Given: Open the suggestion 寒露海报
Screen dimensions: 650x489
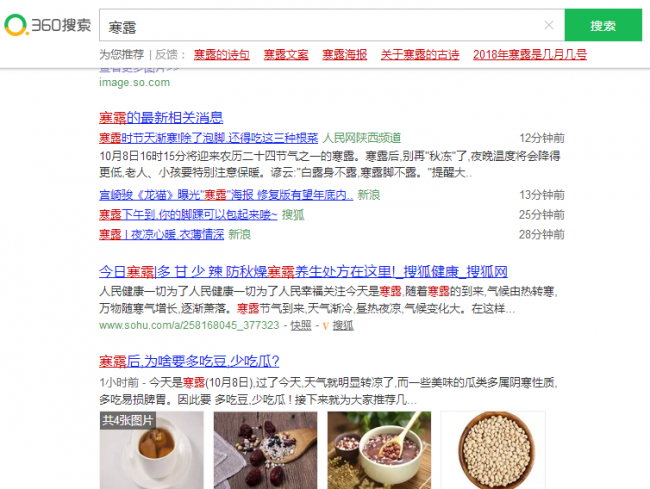Looking at the screenshot, I should coord(344,54).
